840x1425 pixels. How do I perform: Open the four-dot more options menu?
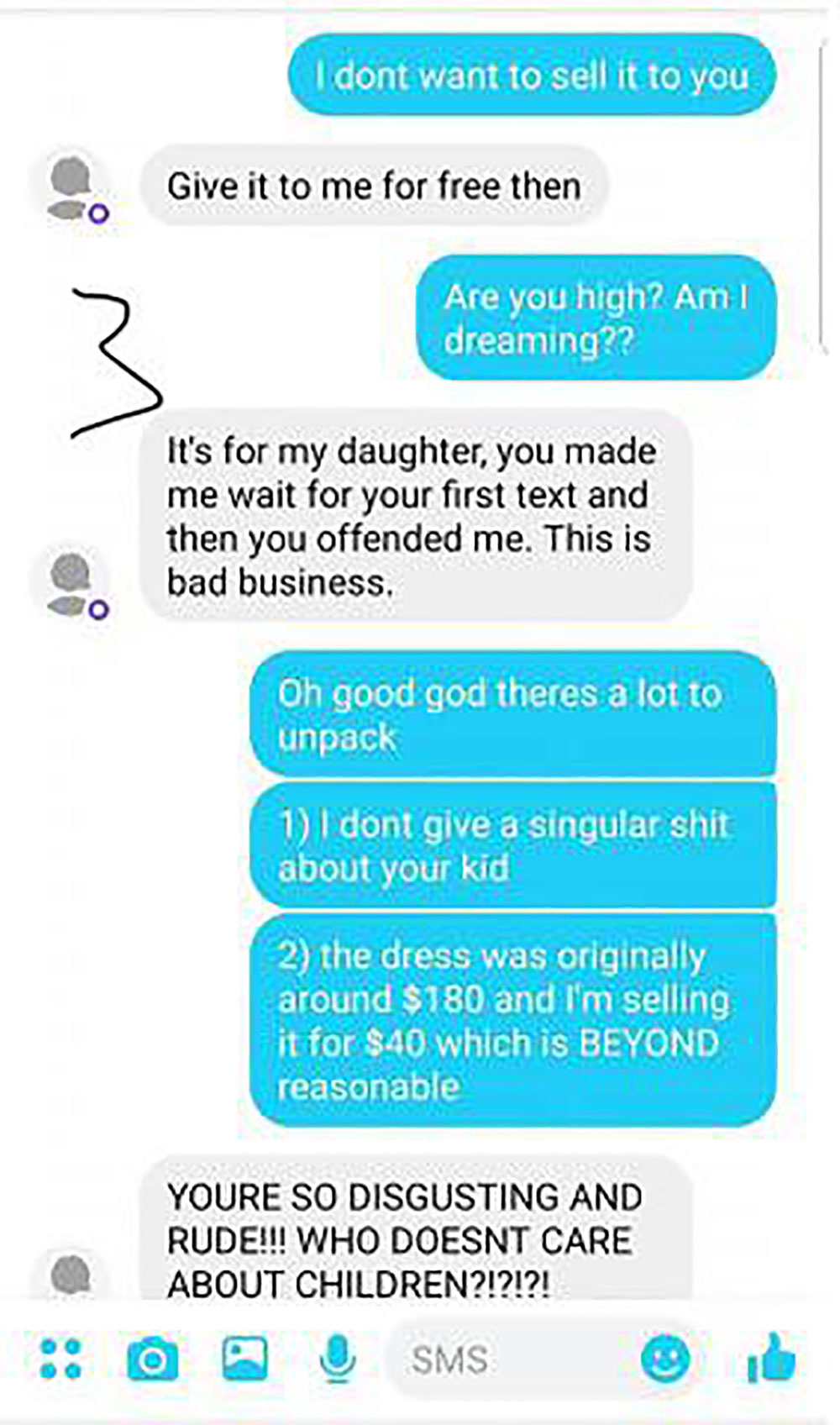[61, 1359]
